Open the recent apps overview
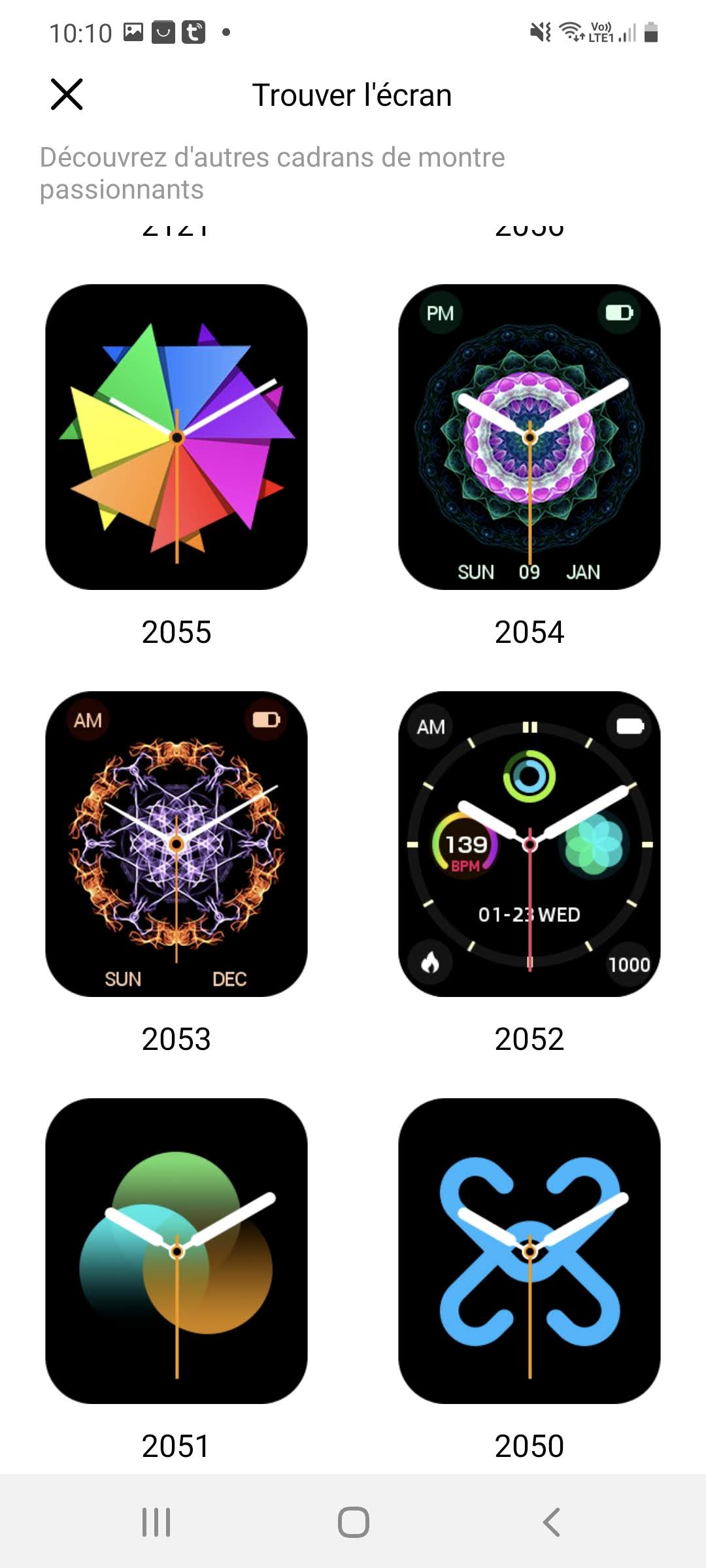The width and height of the screenshot is (706, 1568). point(156,1522)
